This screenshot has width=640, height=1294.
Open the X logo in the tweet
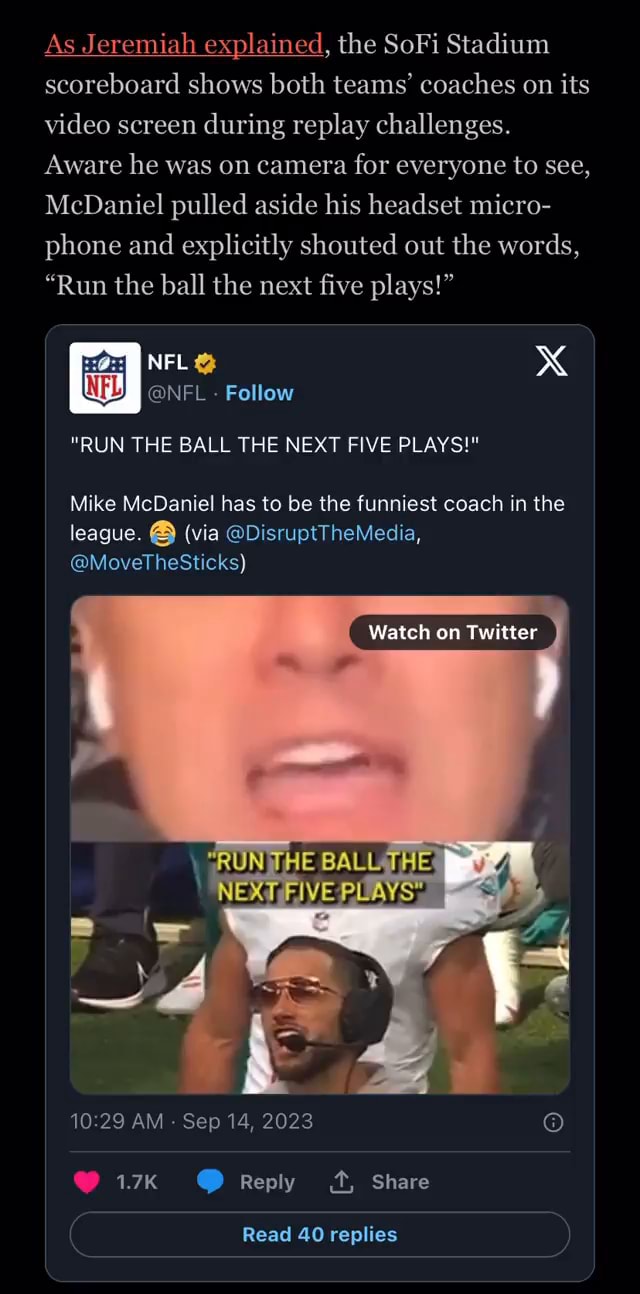[x=551, y=361]
